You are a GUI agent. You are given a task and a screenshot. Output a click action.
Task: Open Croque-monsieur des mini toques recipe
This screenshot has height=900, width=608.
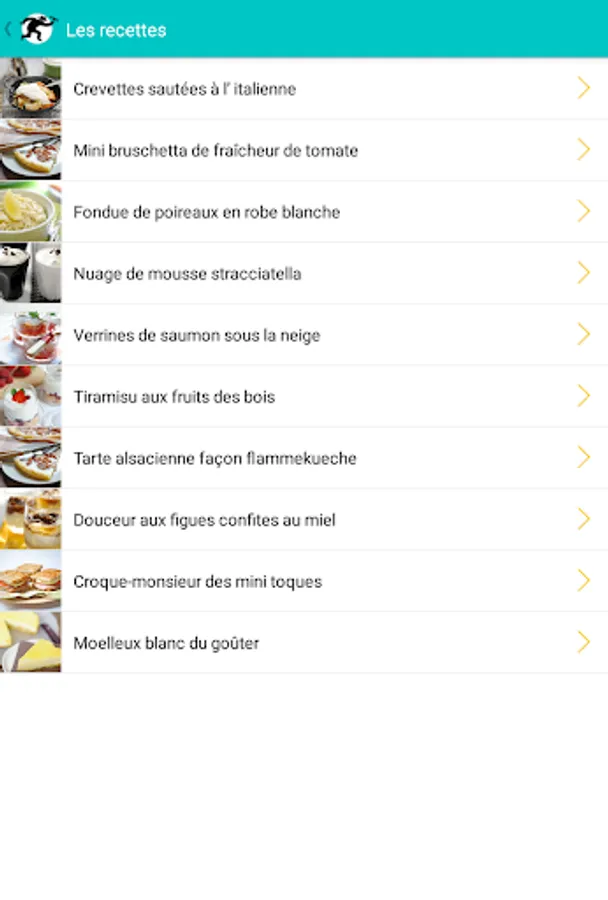197,582
